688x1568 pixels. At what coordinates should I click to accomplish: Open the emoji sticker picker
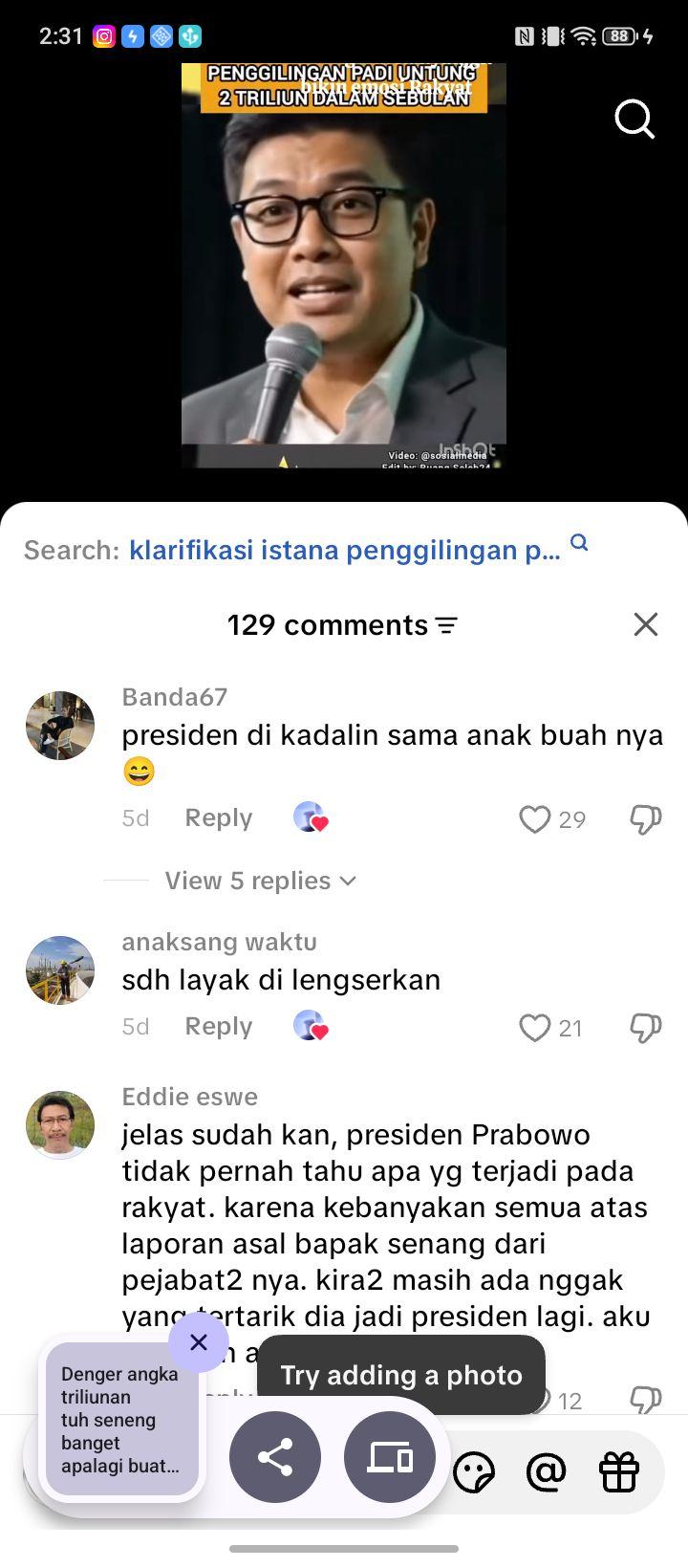[474, 1471]
